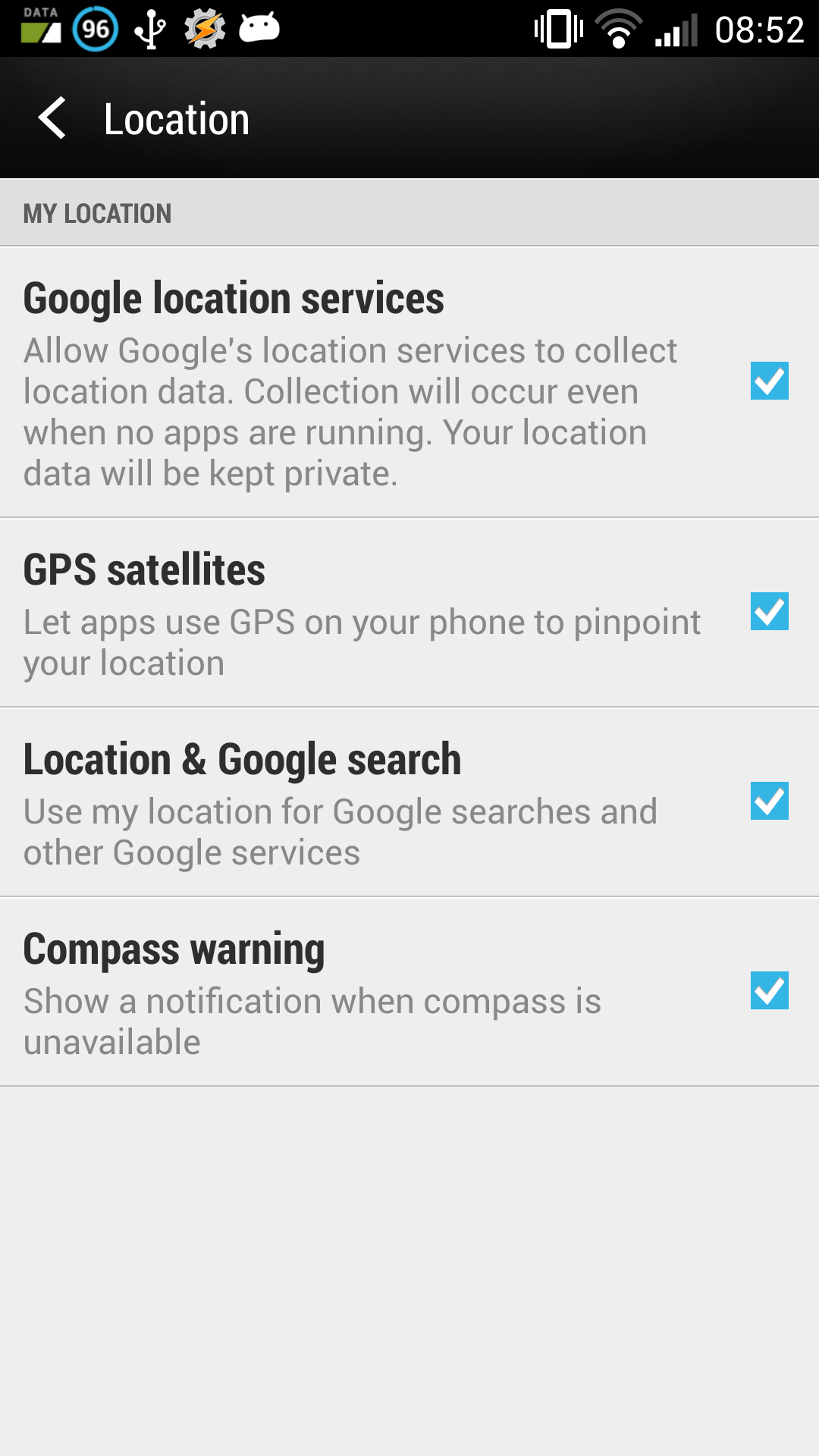This screenshot has width=819, height=1456.
Task: Toggle Location & Google search checkbox
Action: click(769, 801)
